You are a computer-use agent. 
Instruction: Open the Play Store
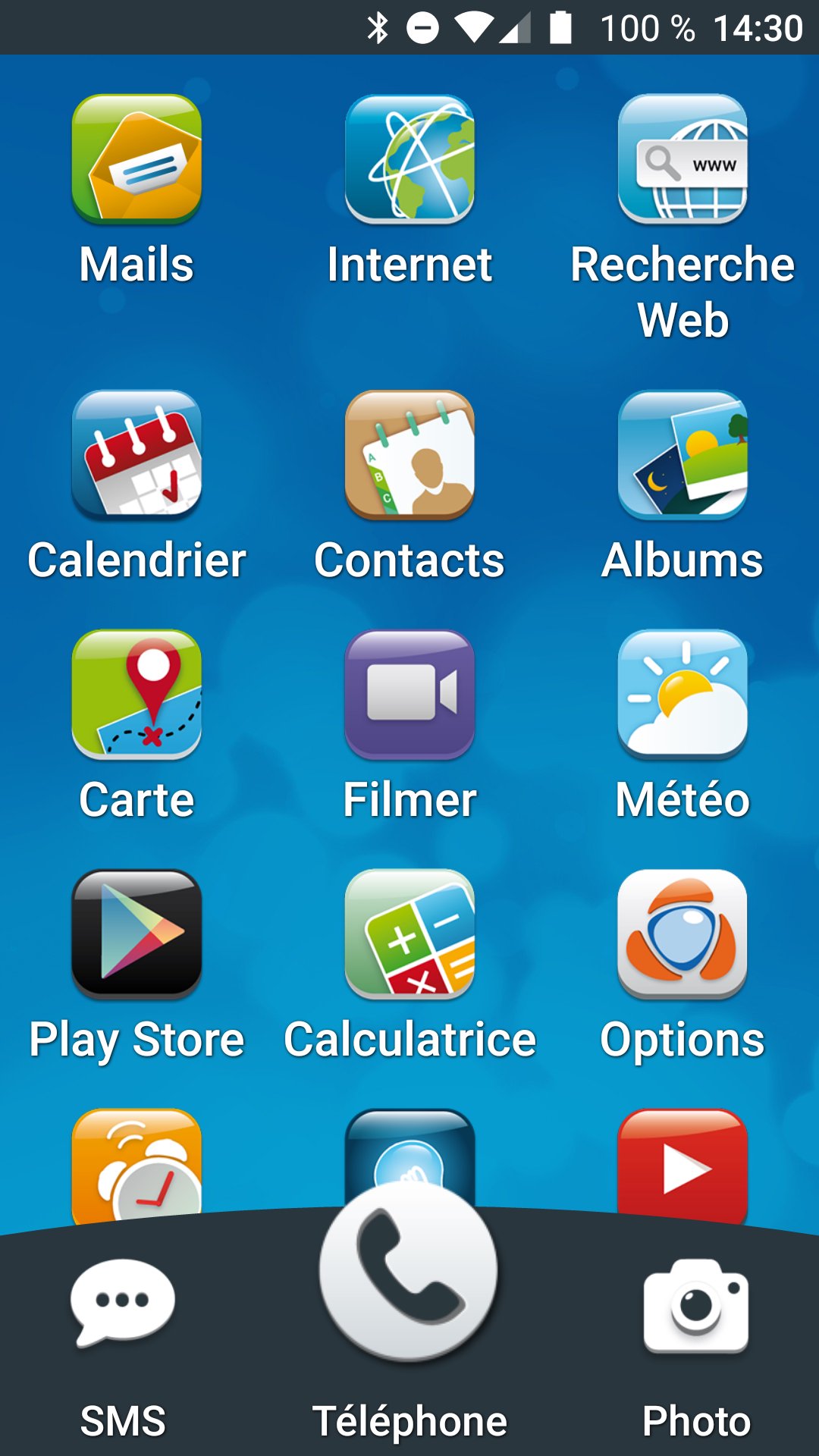136,934
